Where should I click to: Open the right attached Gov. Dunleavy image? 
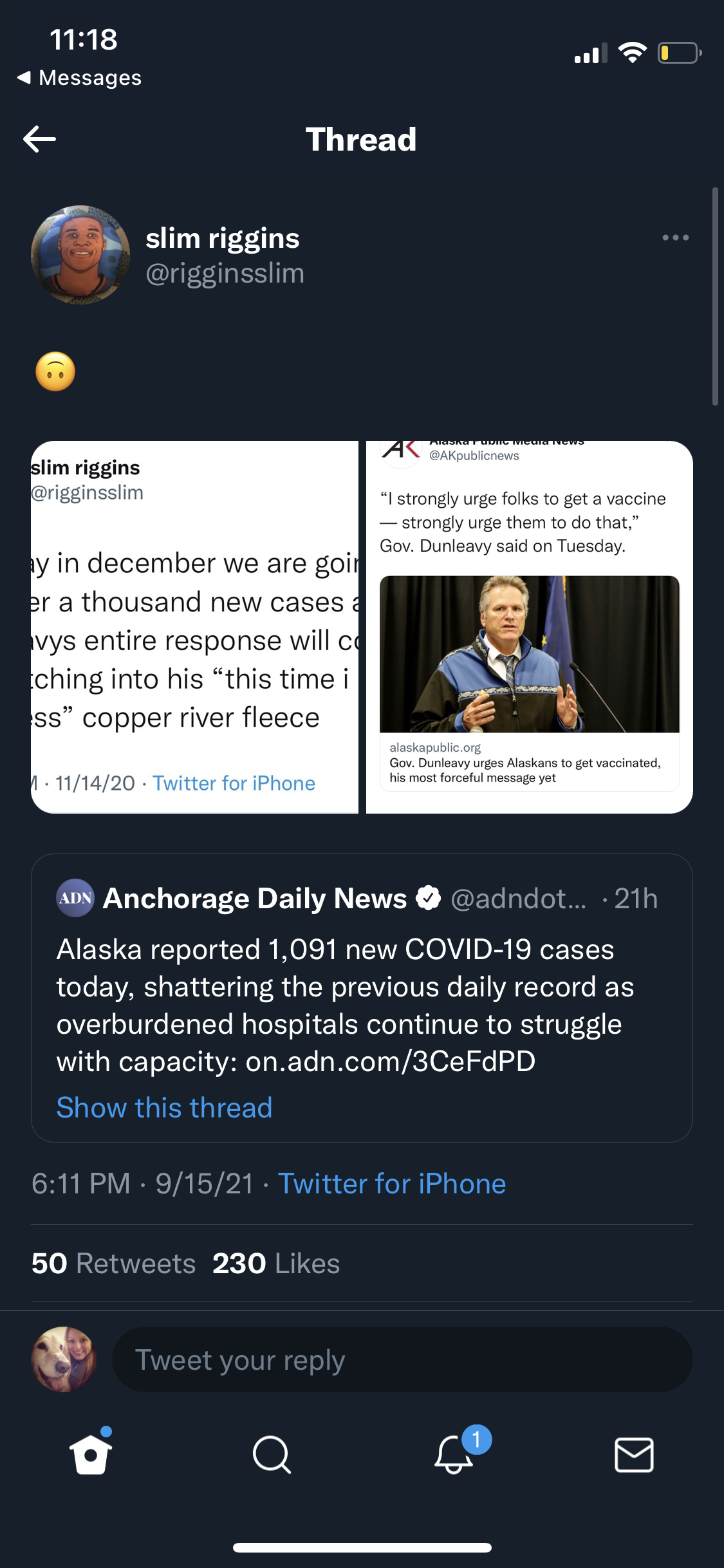tap(530, 627)
